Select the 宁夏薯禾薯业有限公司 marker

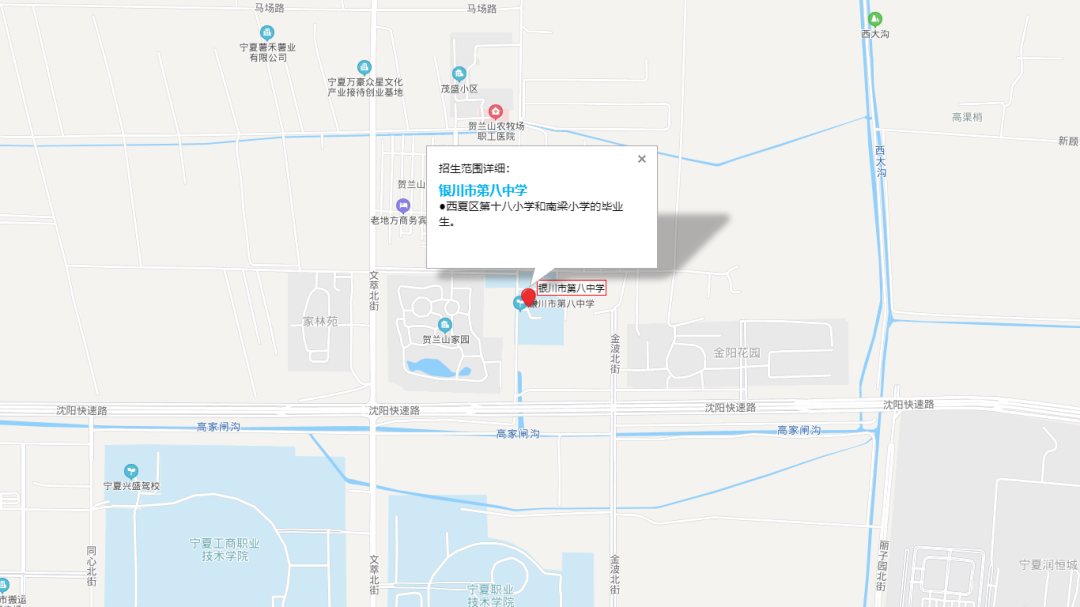(268, 34)
